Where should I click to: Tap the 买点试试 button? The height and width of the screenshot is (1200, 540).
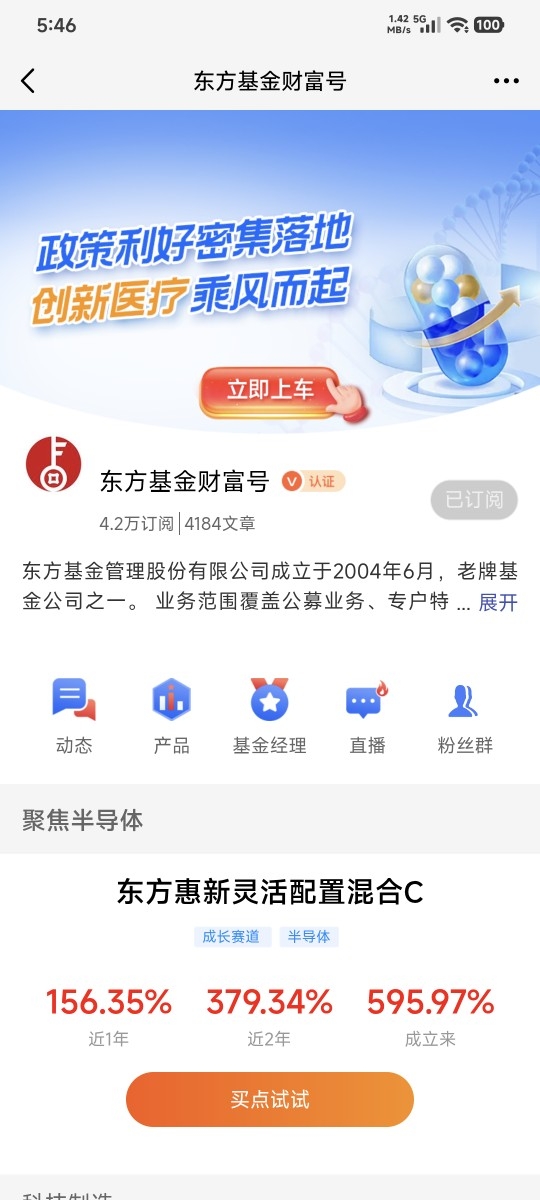click(270, 1100)
